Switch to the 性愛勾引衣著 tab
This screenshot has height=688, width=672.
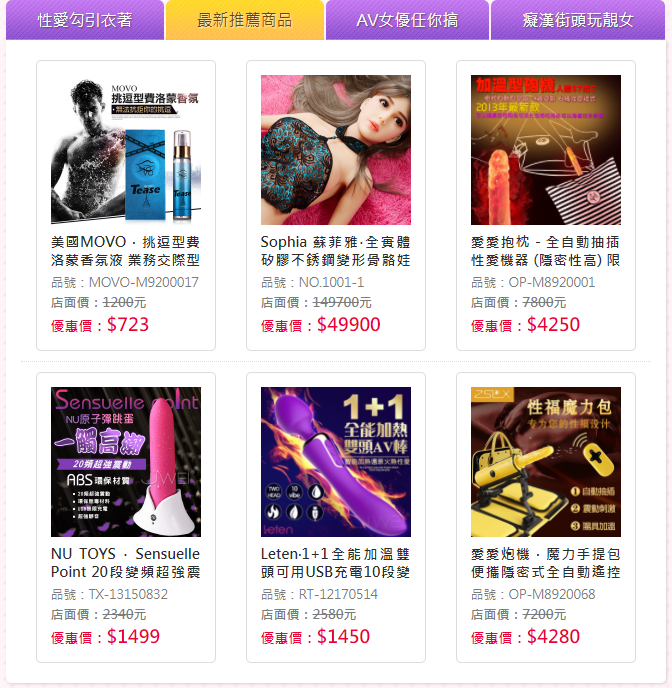point(85,20)
